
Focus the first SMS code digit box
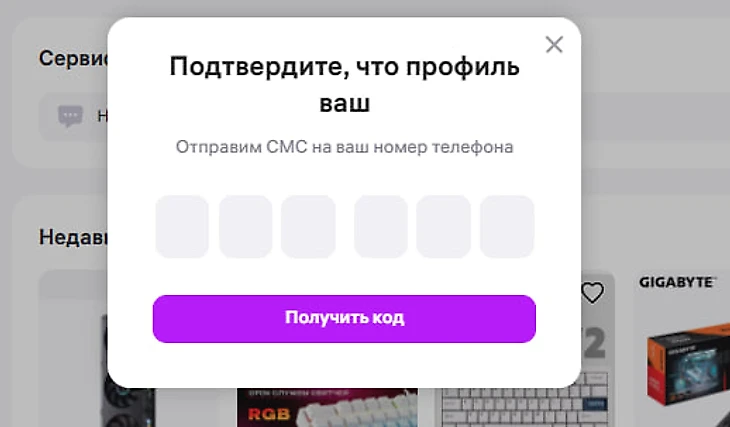pyautogui.click(x=182, y=227)
